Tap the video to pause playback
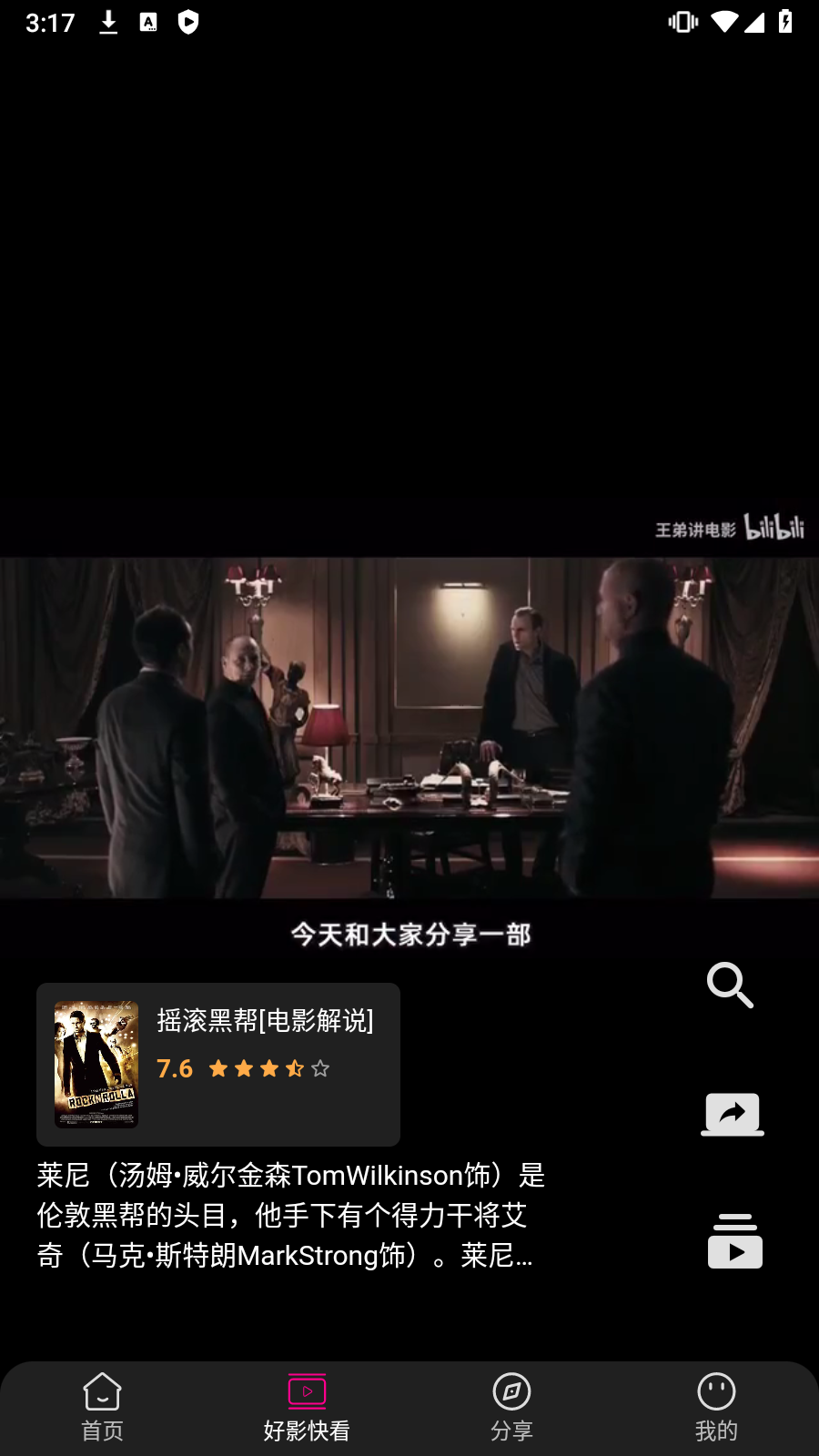This screenshot has height=1456, width=819. [x=409, y=728]
